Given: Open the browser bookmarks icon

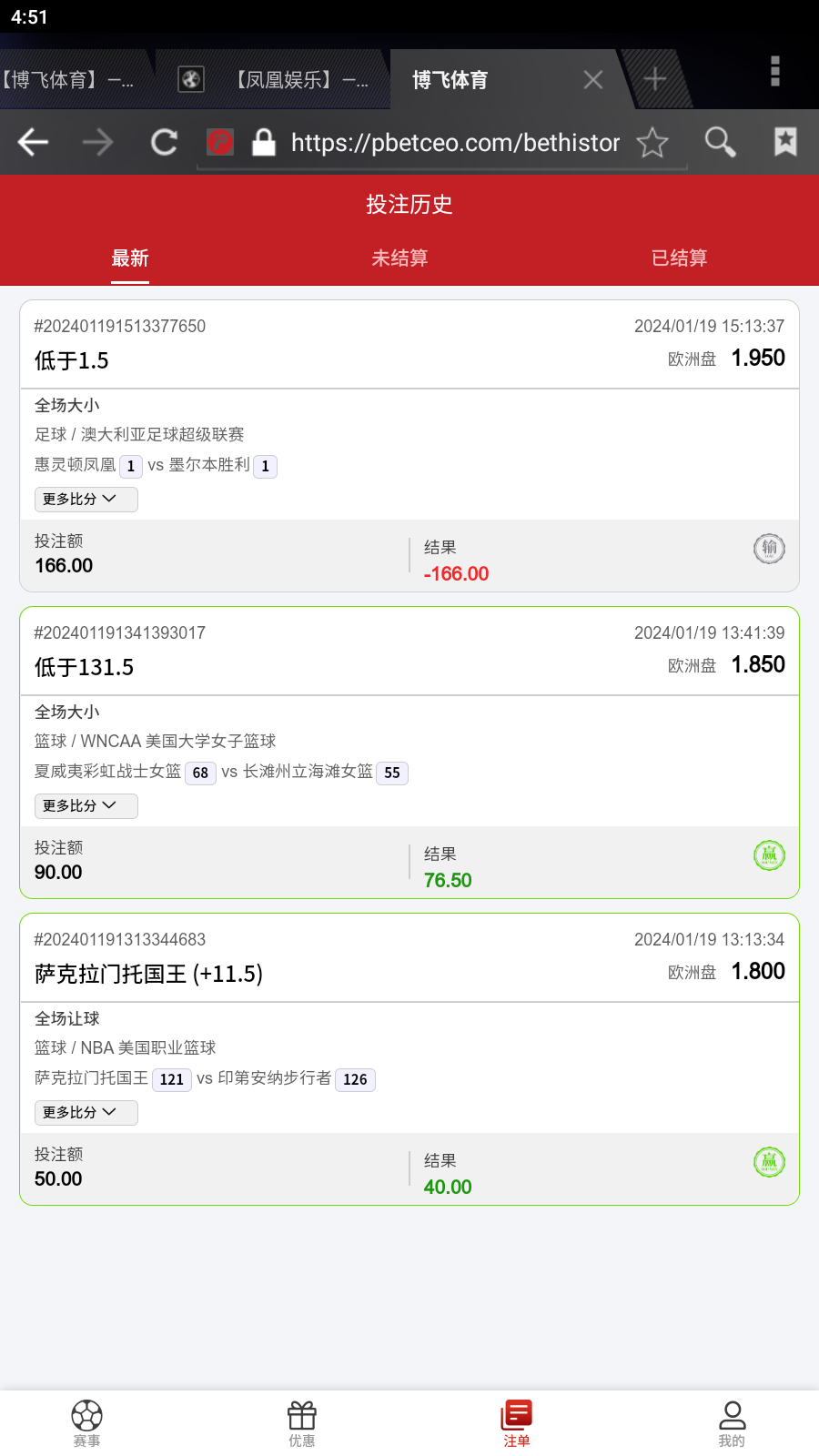Looking at the screenshot, I should tap(784, 143).
